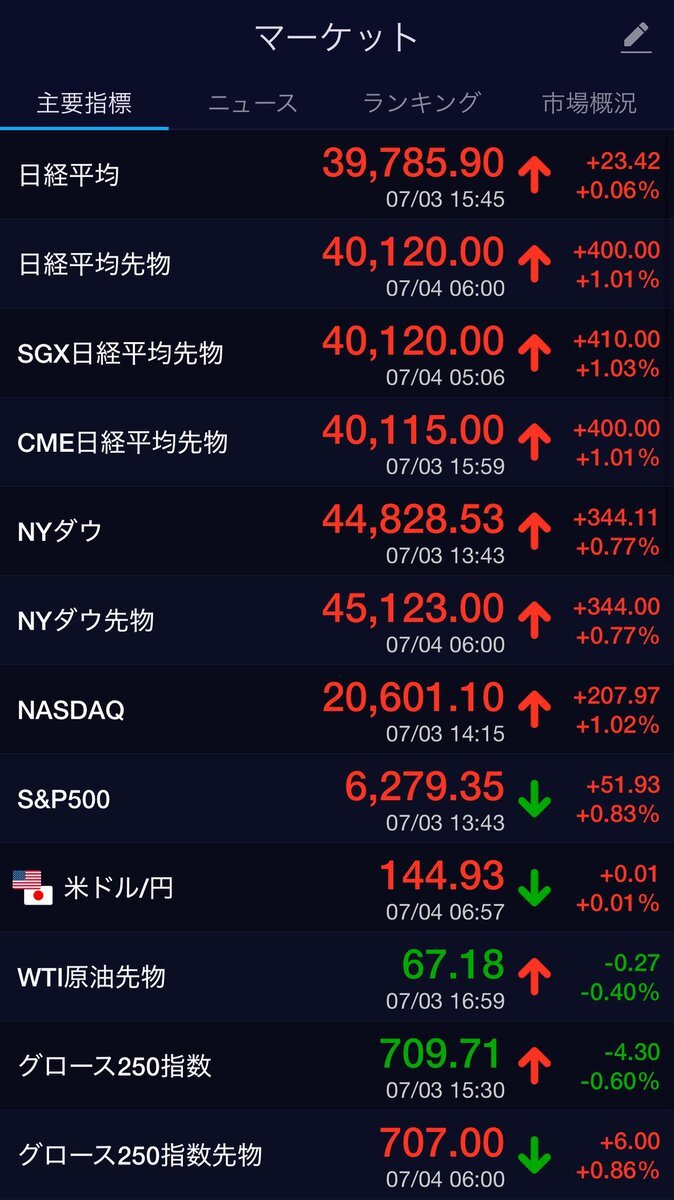Switch to the ランキング tab
Viewport: 674px width, 1200px height.
(x=421, y=103)
